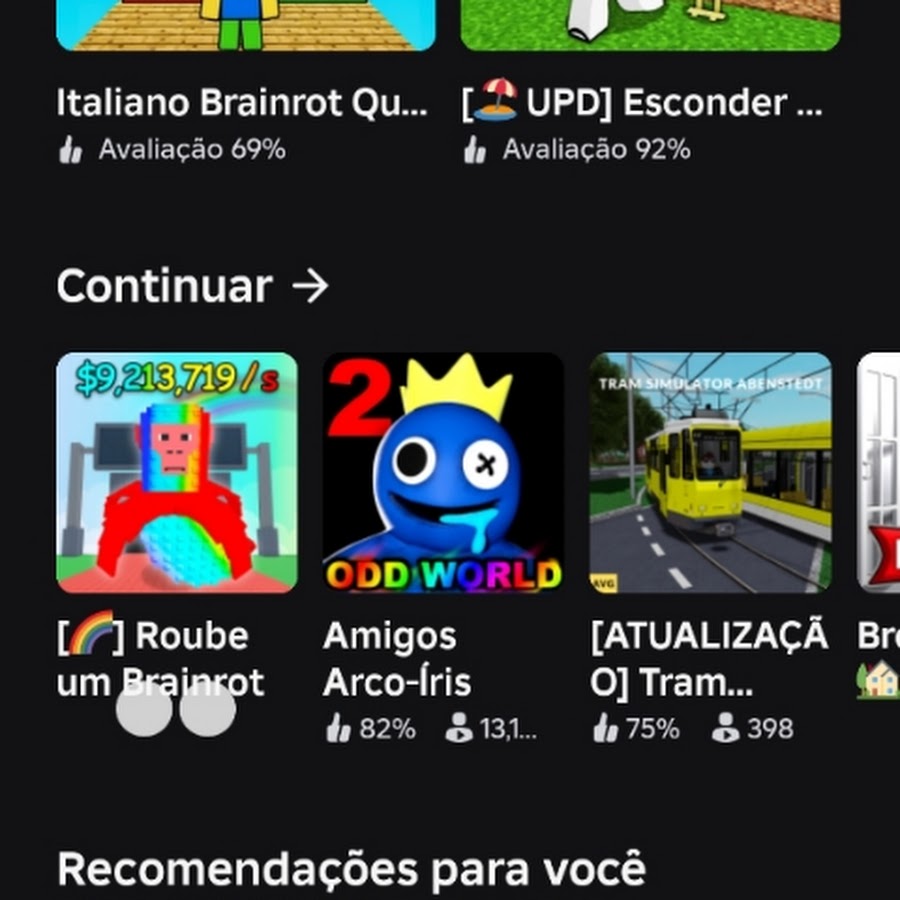Open Amigos Arco-Íris game
This screenshot has height=900, width=900.
443,473
